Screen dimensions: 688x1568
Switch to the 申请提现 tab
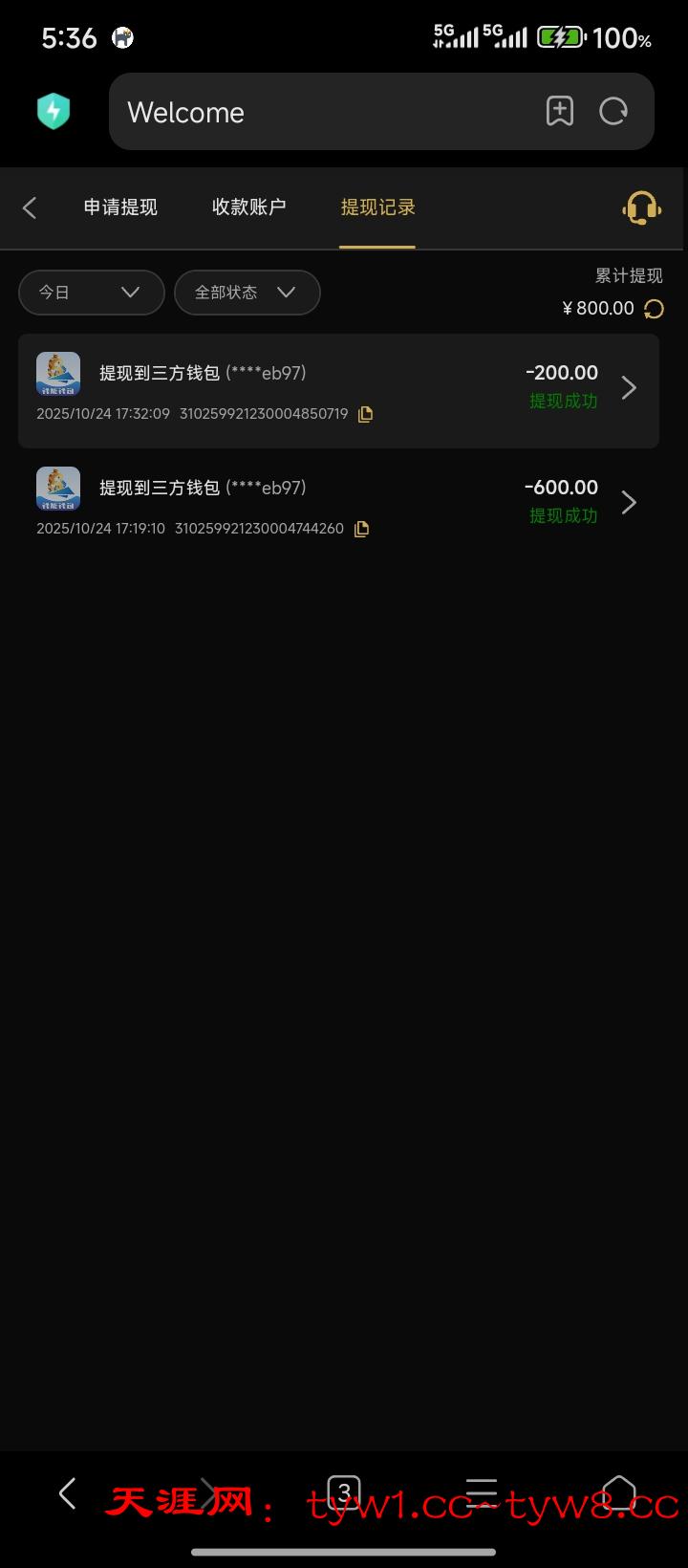point(120,207)
